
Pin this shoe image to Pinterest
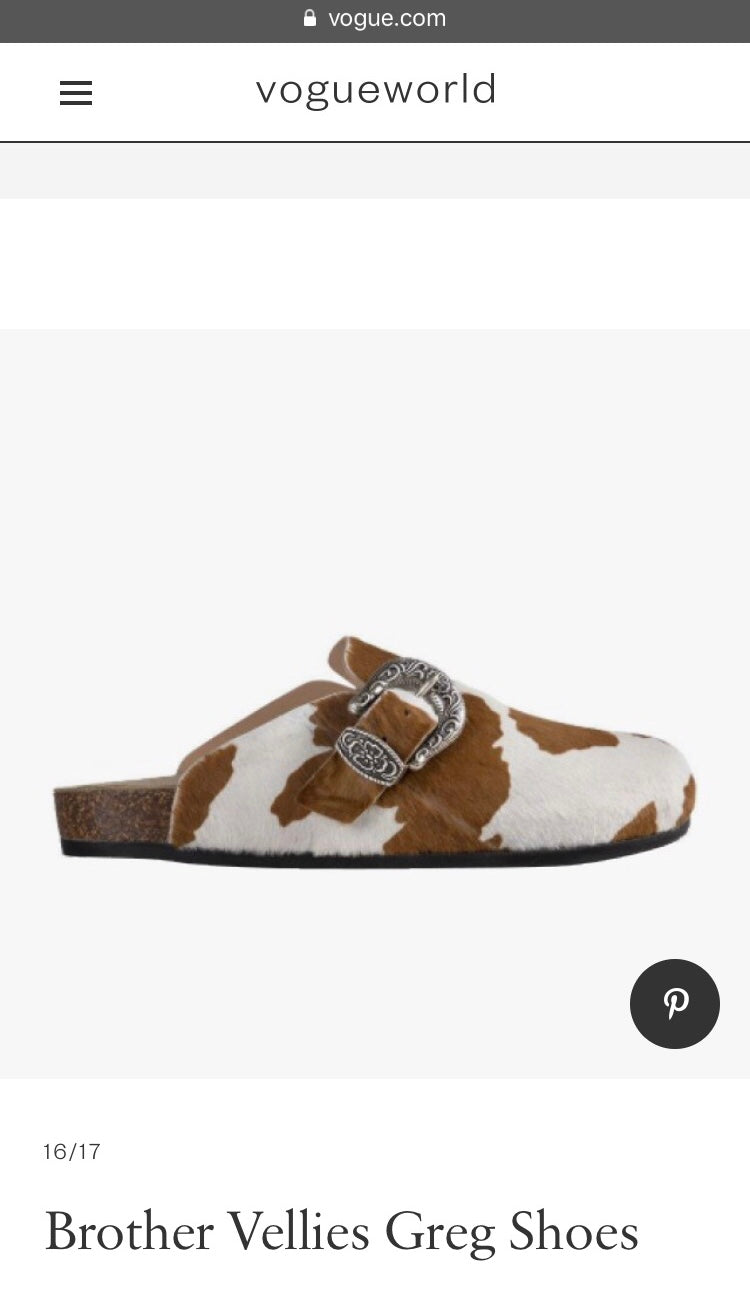point(675,1004)
